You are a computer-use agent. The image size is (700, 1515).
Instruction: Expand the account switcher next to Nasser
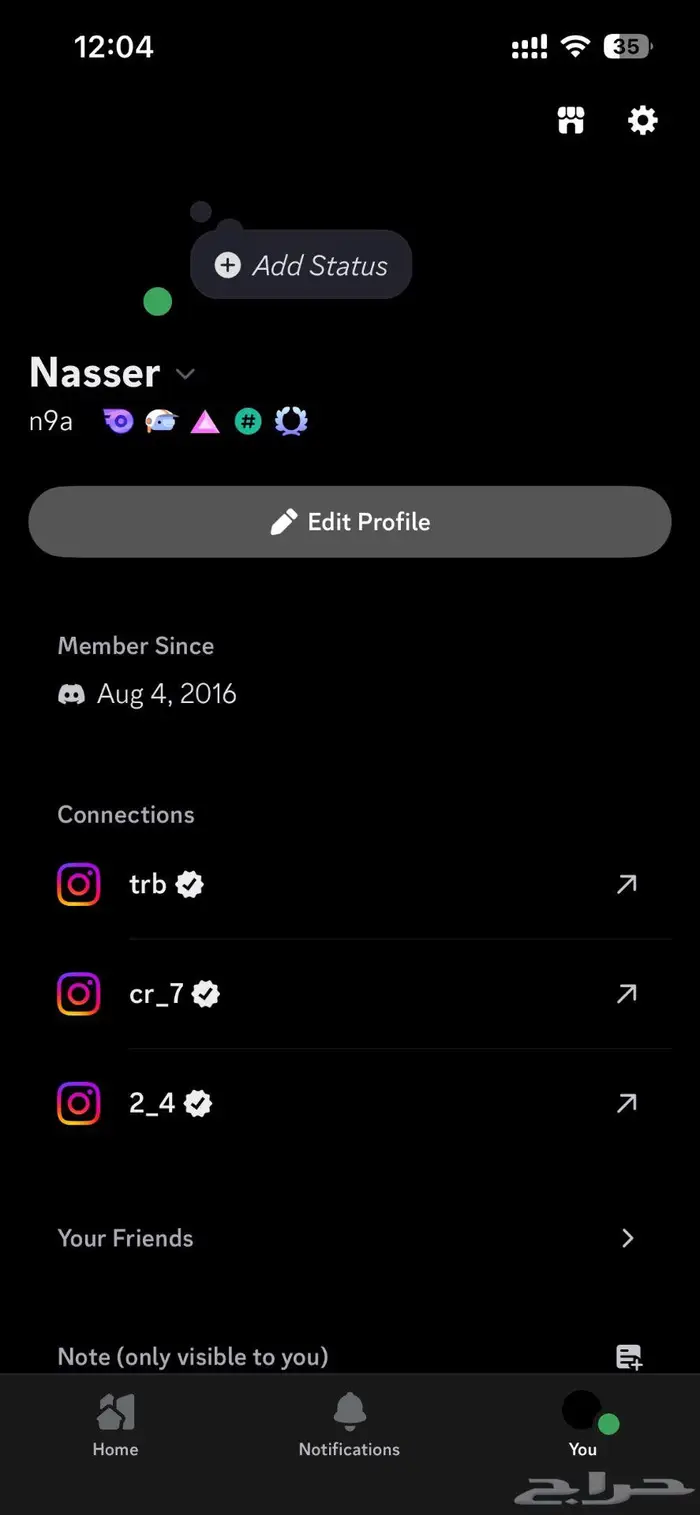coord(185,374)
